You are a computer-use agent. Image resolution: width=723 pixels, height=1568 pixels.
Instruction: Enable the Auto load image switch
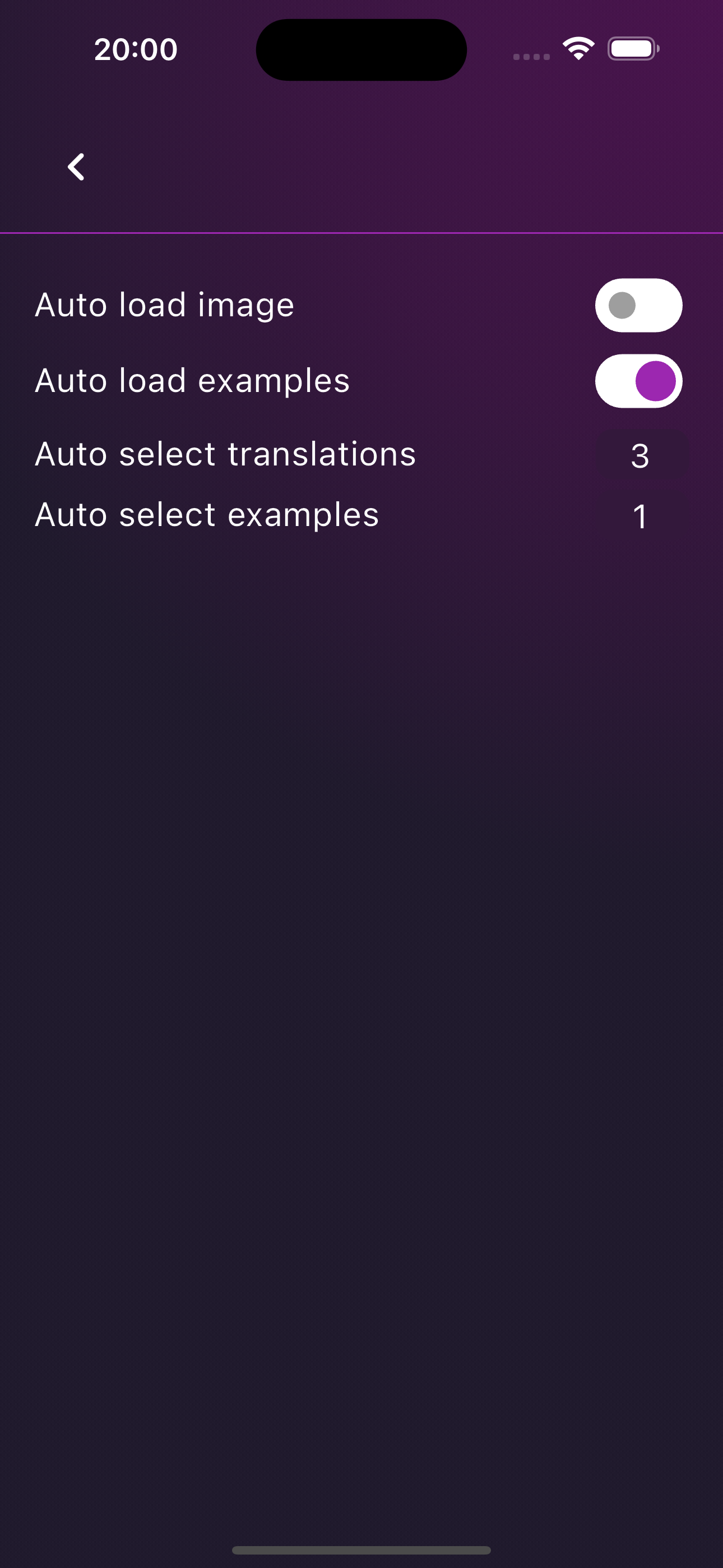638,305
